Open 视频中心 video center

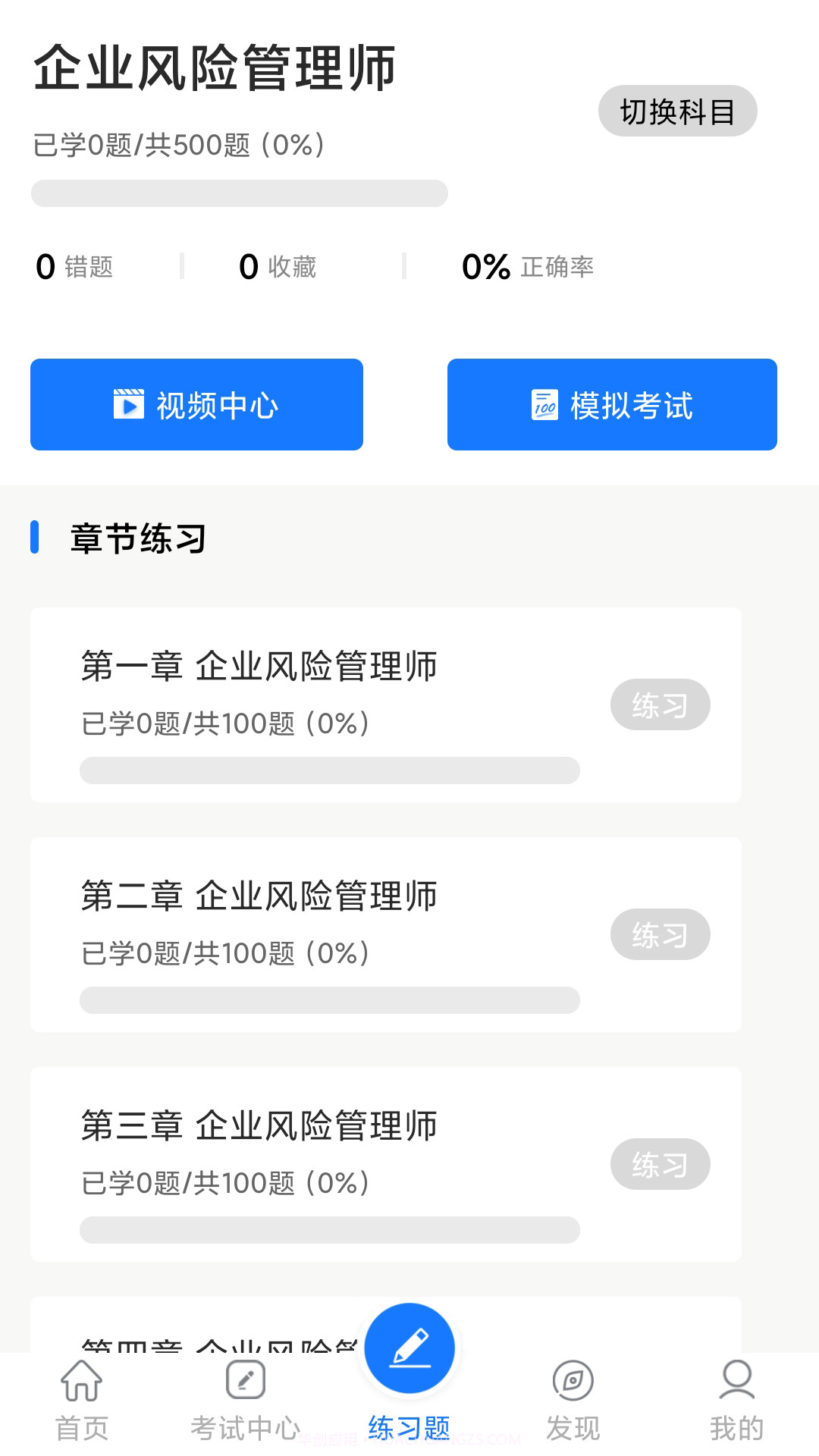click(x=196, y=404)
